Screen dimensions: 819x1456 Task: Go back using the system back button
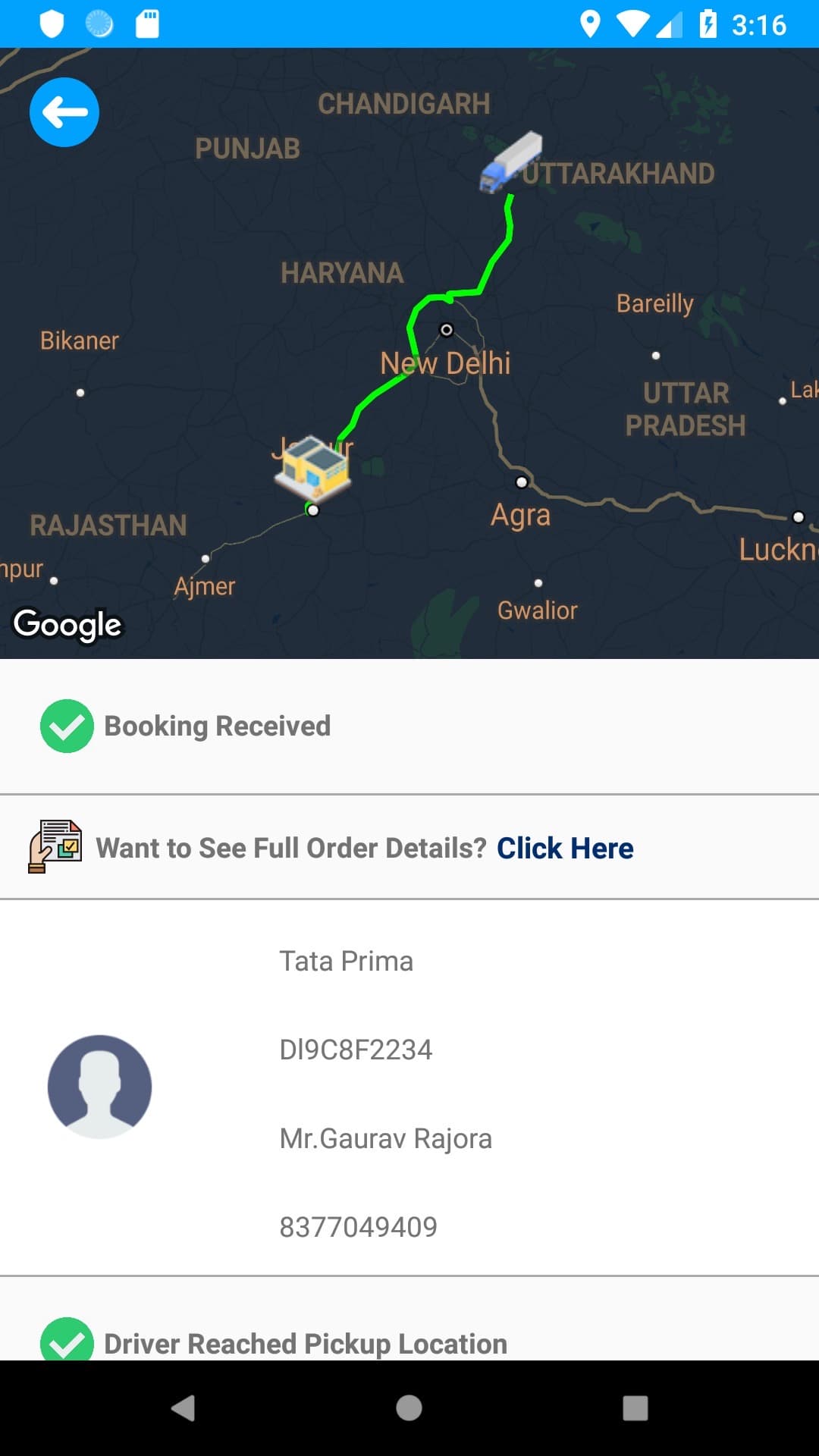click(x=183, y=1408)
